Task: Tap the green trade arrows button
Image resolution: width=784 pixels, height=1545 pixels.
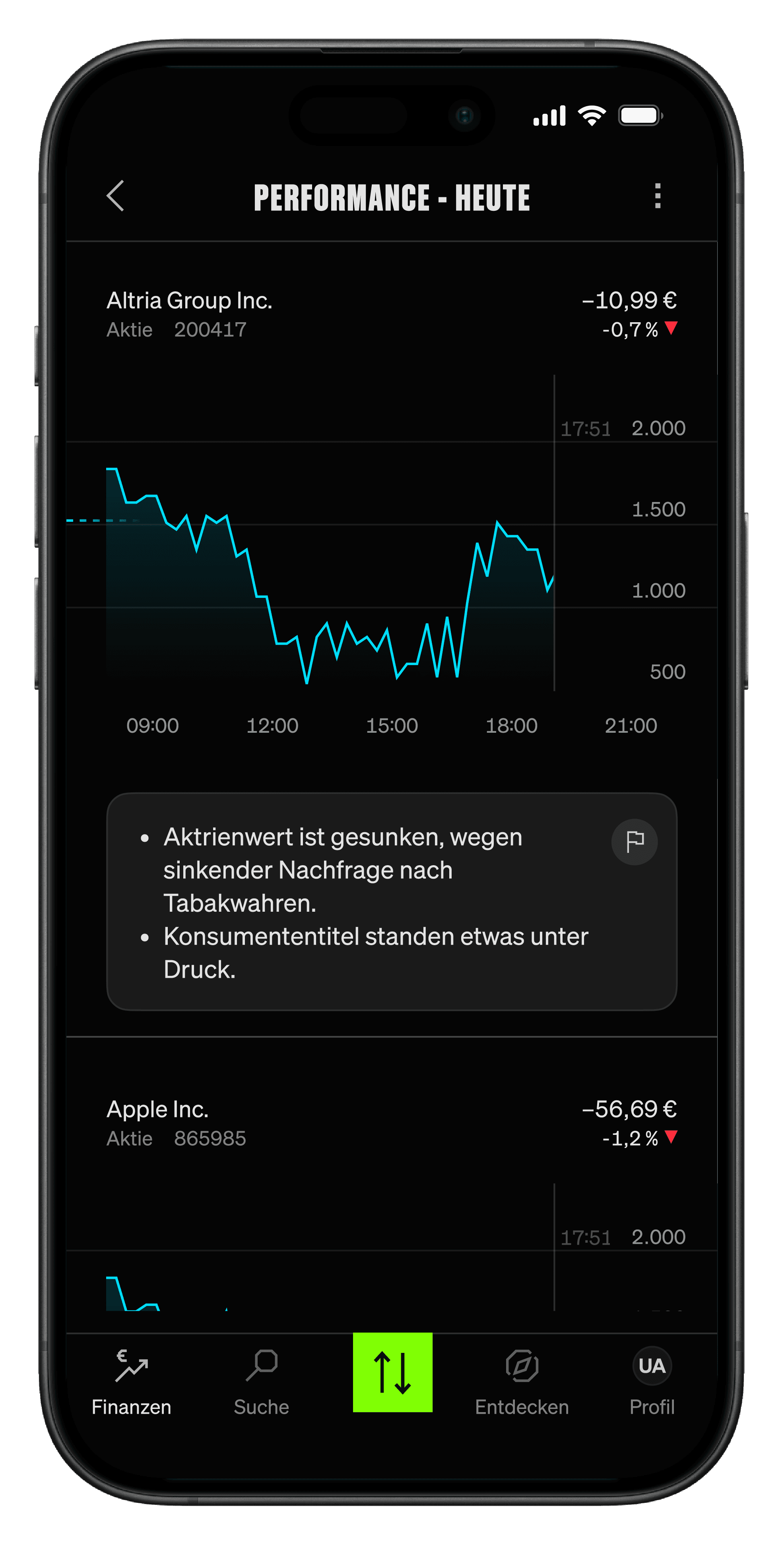Action: click(x=393, y=1372)
